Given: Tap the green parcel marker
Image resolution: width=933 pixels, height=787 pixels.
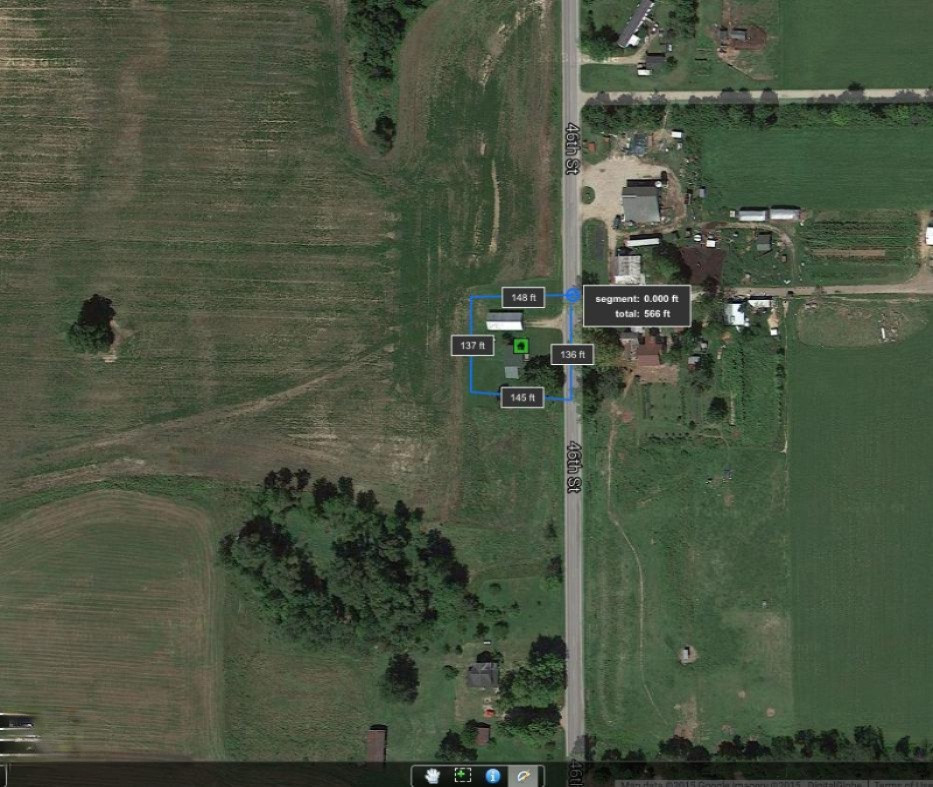Looking at the screenshot, I should tap(520, 346).
